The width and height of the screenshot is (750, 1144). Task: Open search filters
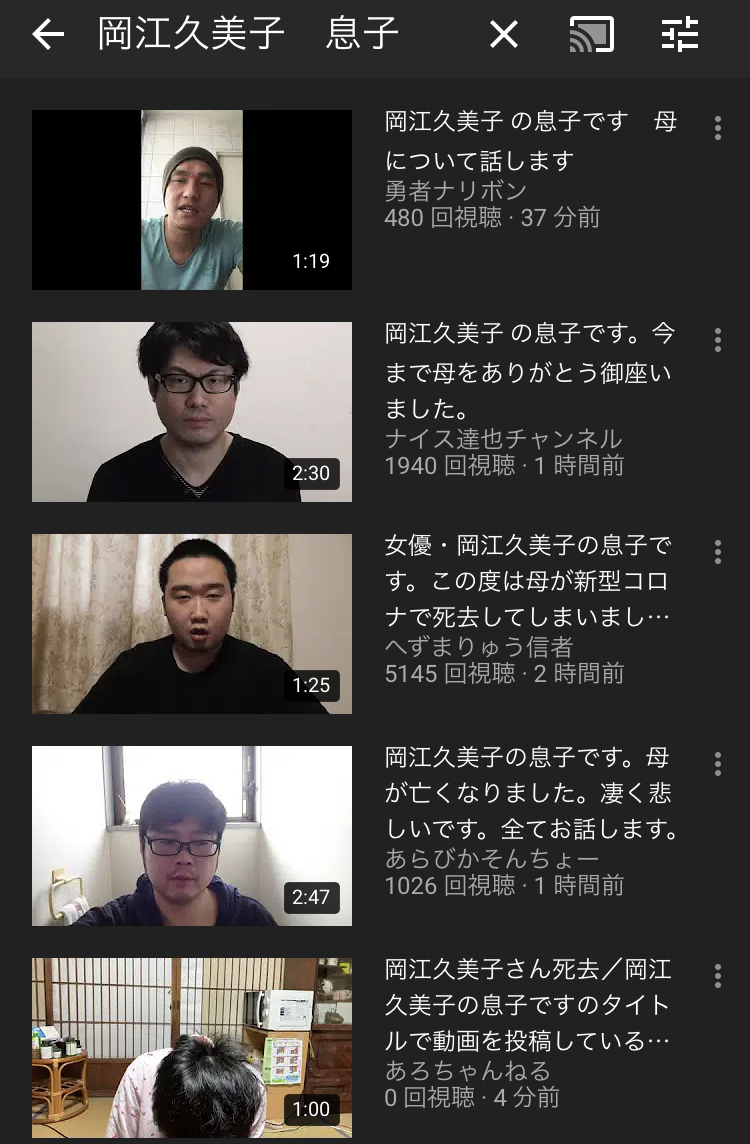pos(680,36)
